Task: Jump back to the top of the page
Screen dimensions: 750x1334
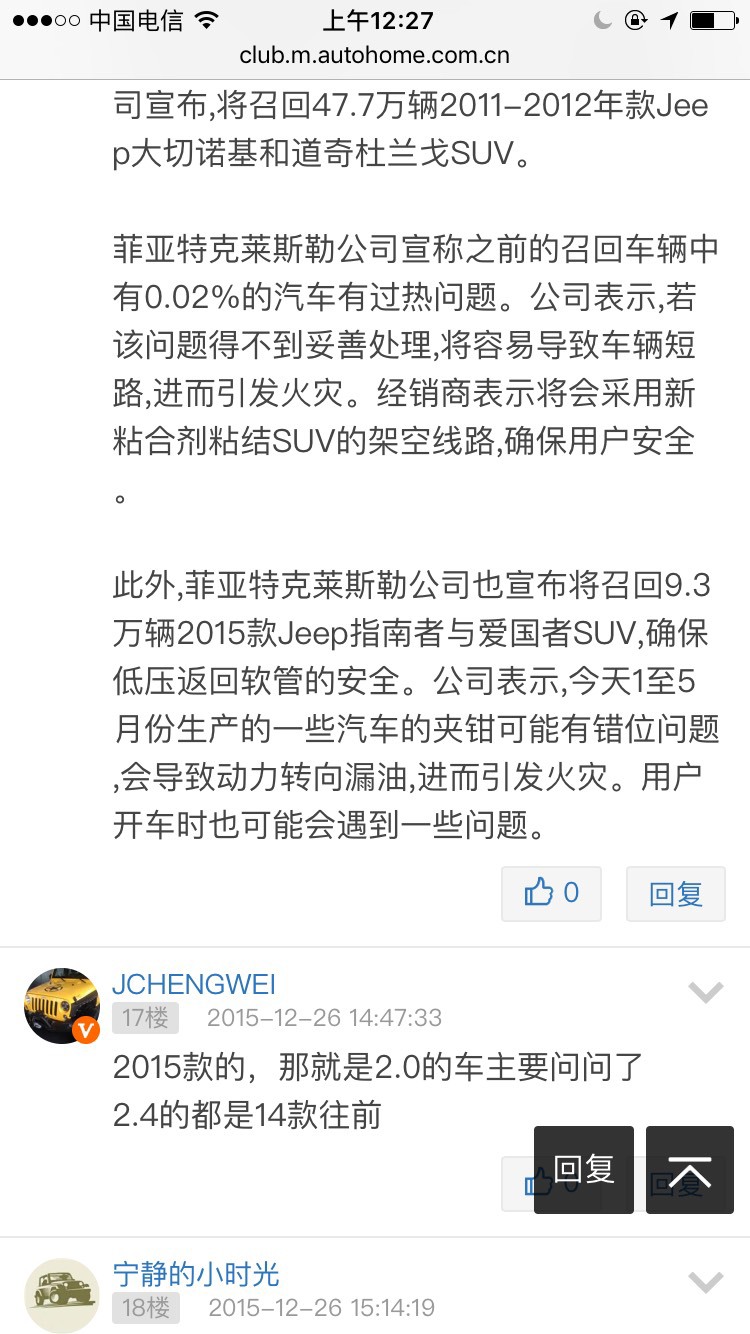Action: [690, 1170]
